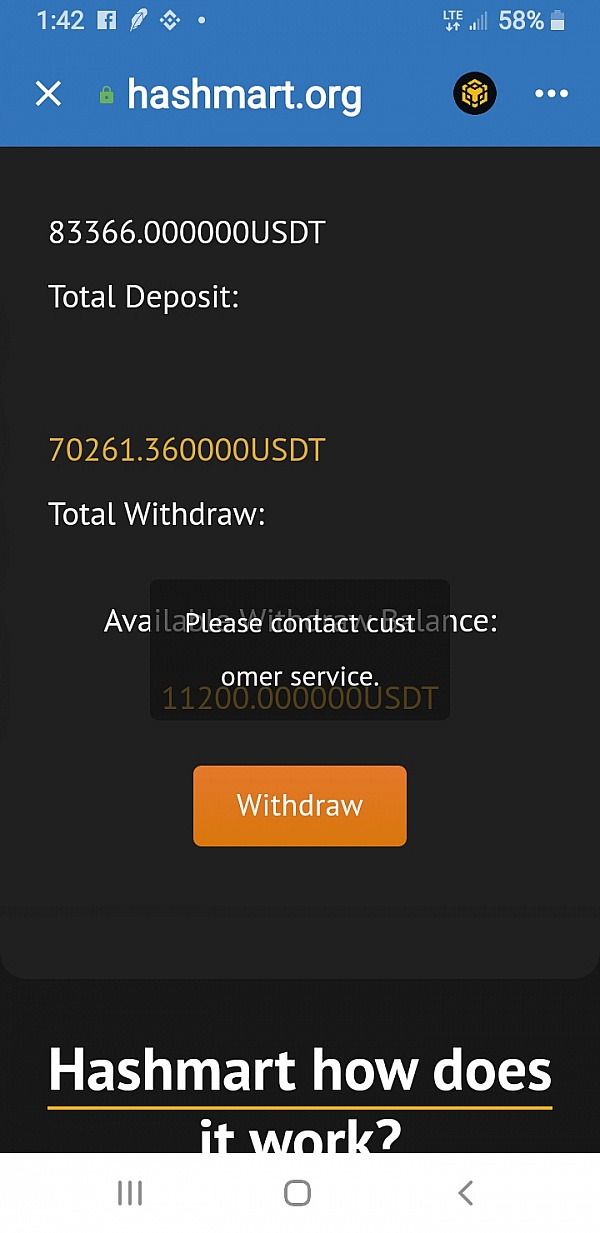Close the hashmart.org browser page

click(x=48, y=94)
